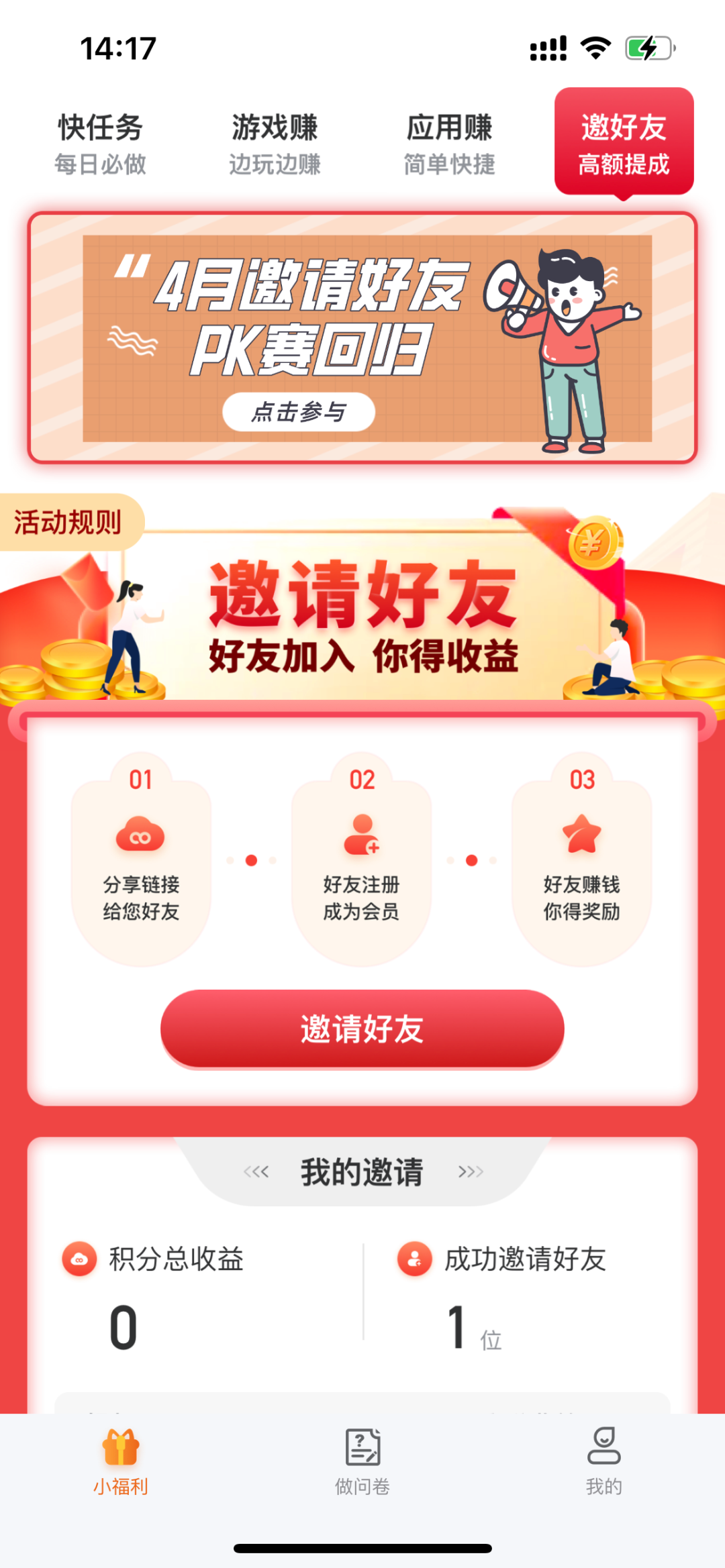The width and height of the screenshot is (725, 1568).
Task: Tap the red 邀请好友 button
Action: (362, 1029)
